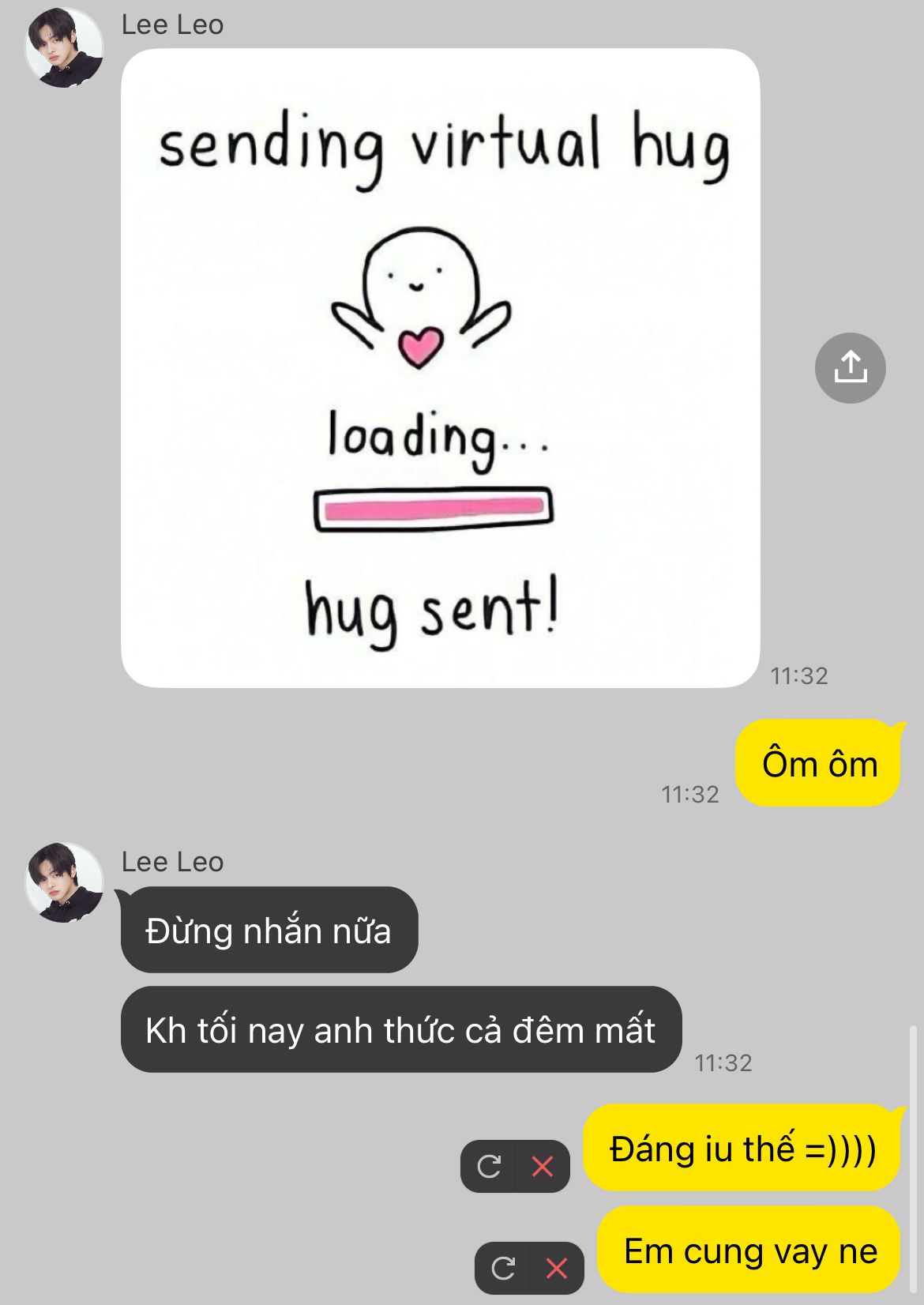View Lee Leo's avatar beside "Đừng nhắn nữa"
The image size is (924, 1305).
coord(64,882)
